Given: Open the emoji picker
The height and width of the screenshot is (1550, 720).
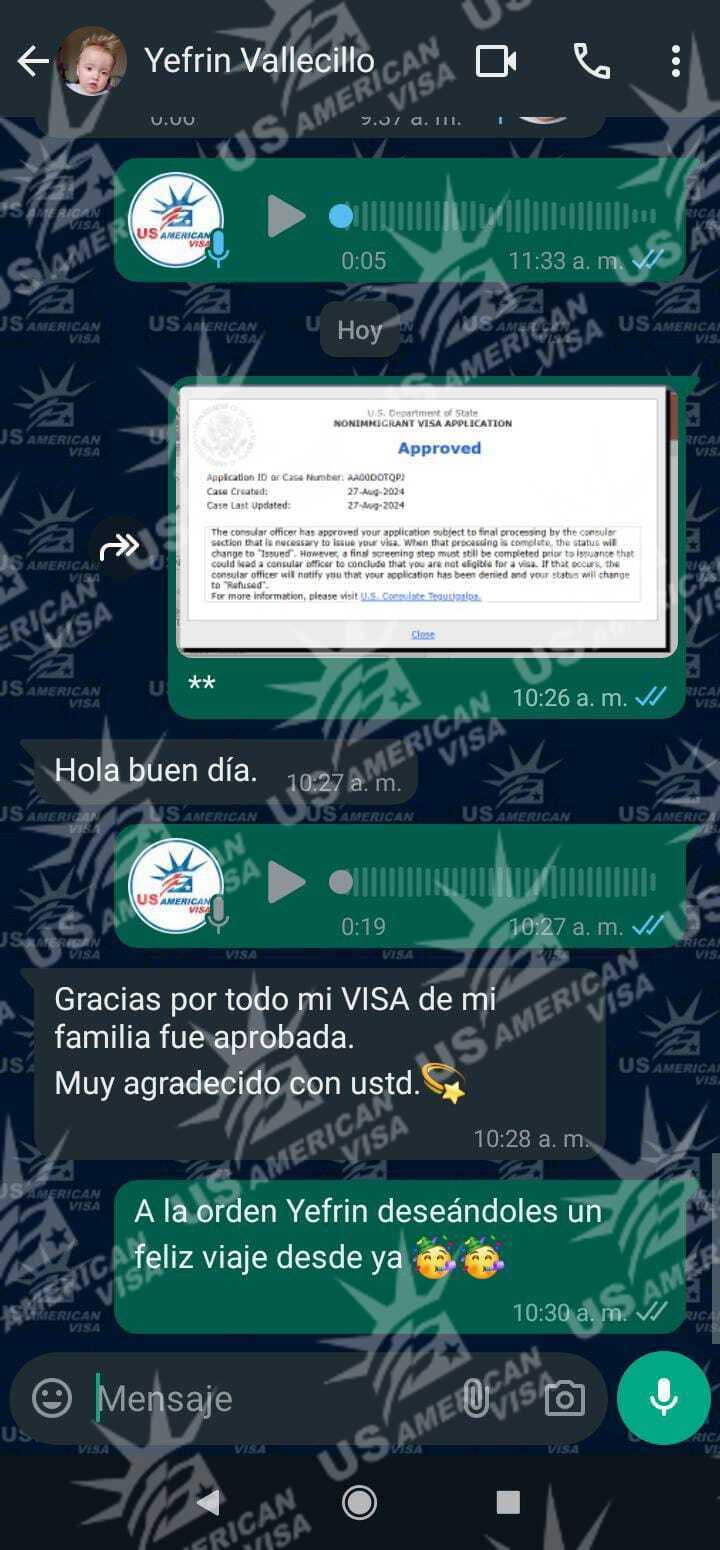Looking at the screenshot, I should tap(52, 1397).
